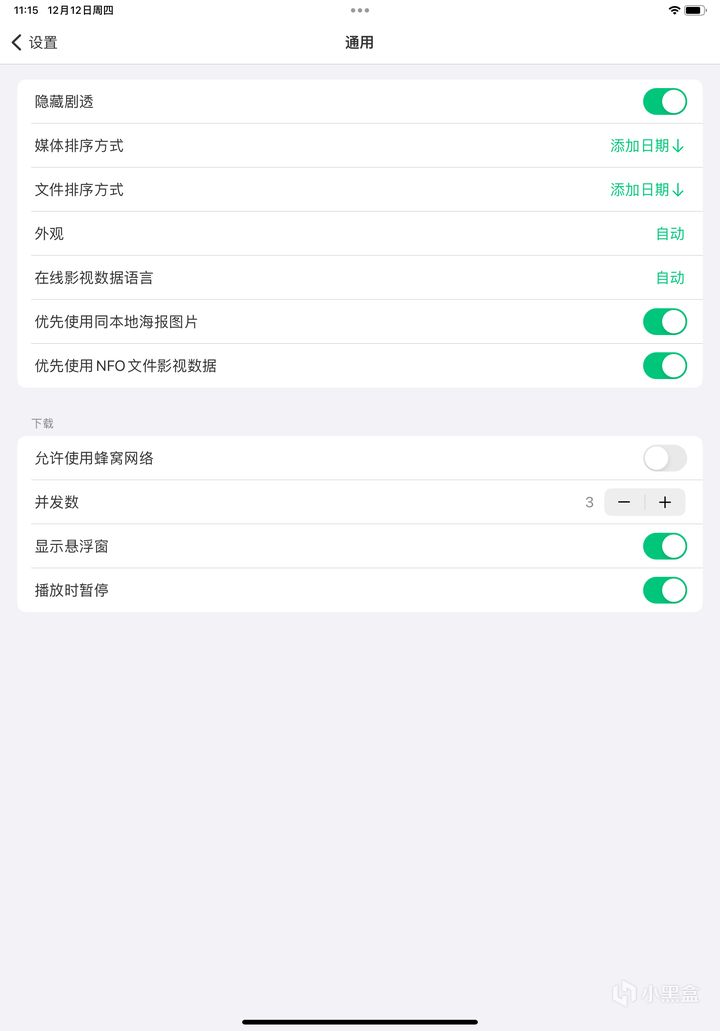
Task: Go back to 设置
Action: 34,43
